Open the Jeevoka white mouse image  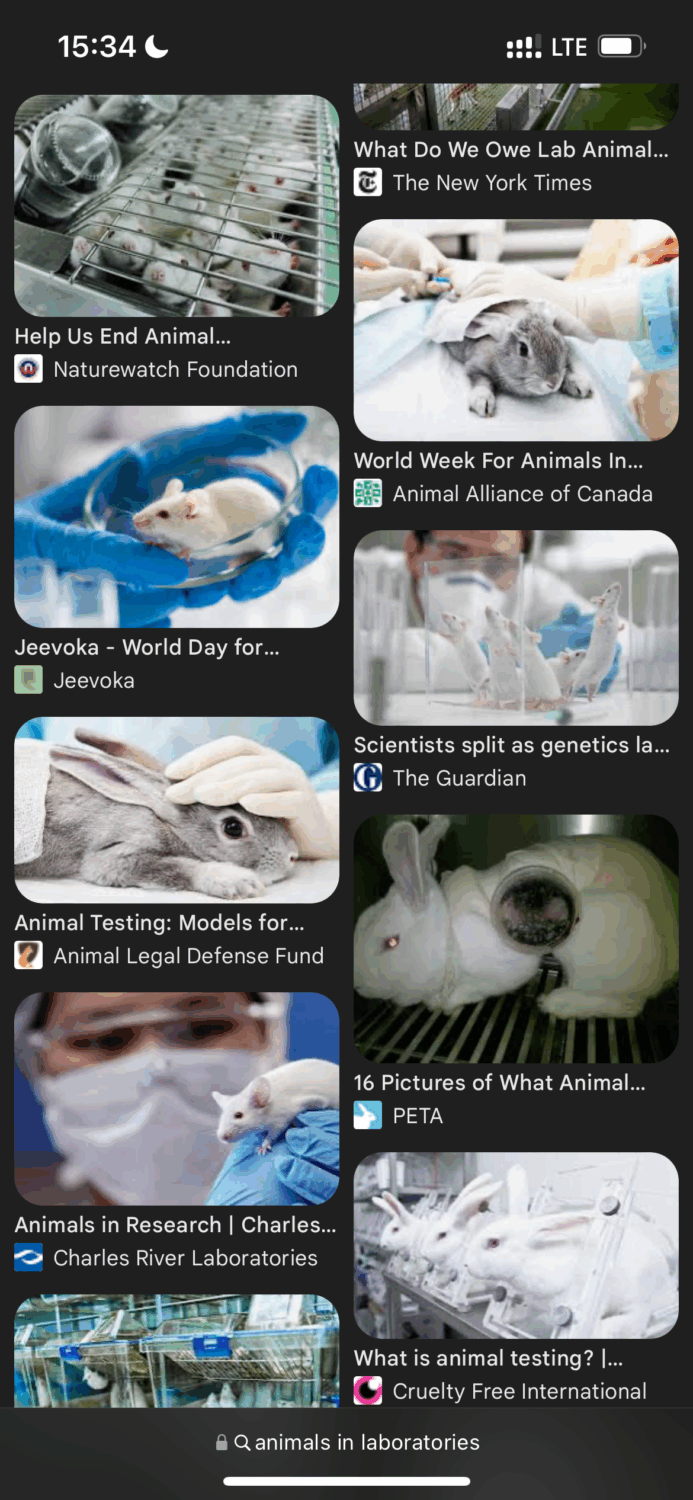[176, 516]
